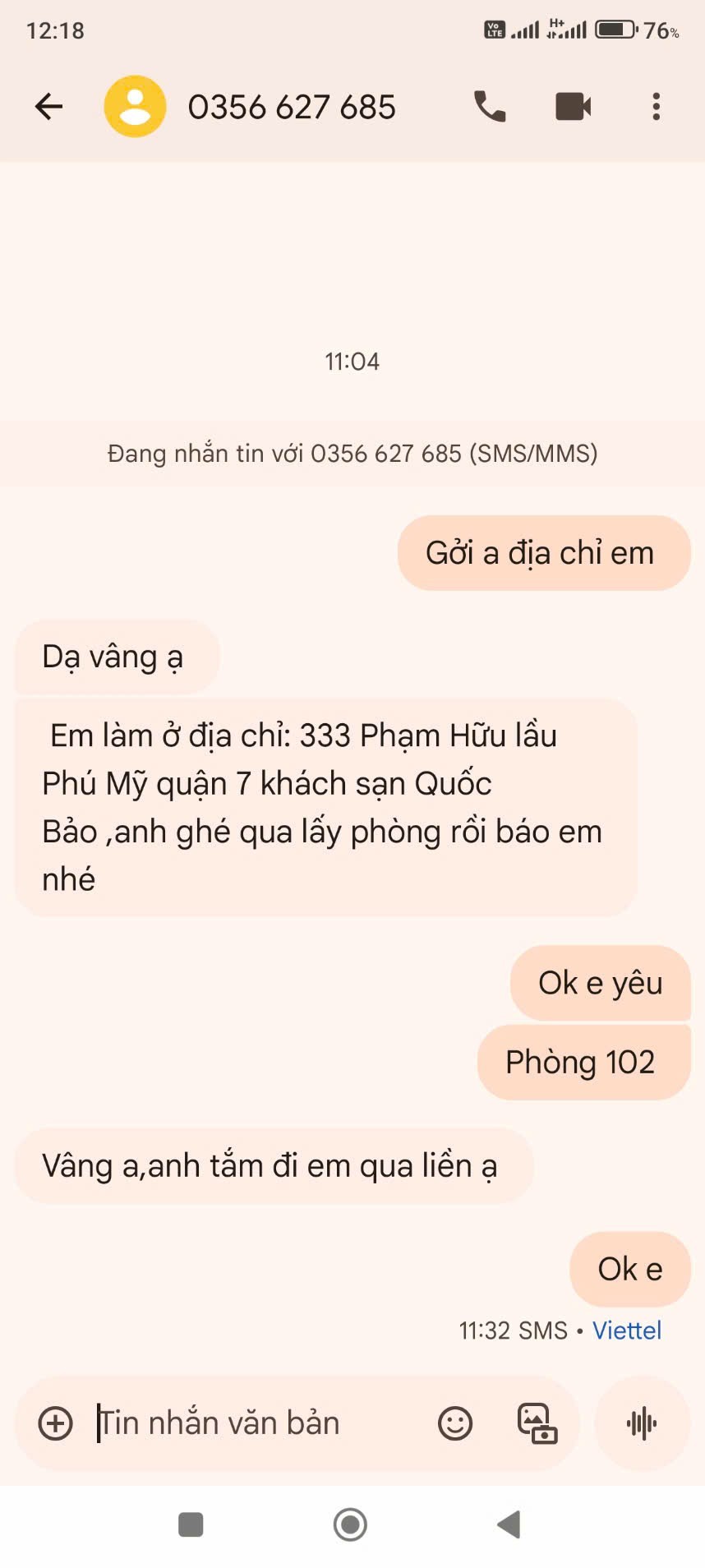
Task: Go back to the conversation list
Action: (x=49, y=107)
